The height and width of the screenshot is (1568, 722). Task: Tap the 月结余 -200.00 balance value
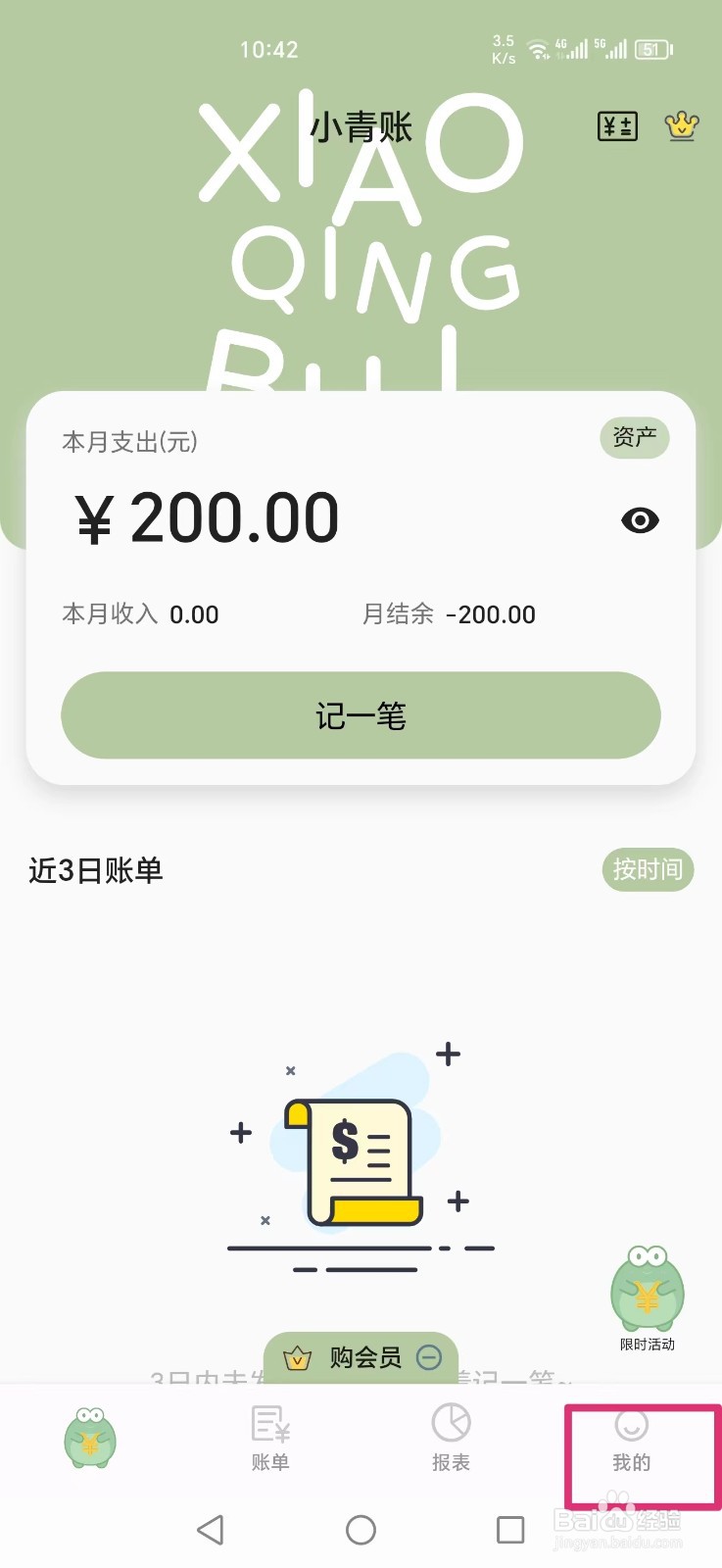coord(490,614)
